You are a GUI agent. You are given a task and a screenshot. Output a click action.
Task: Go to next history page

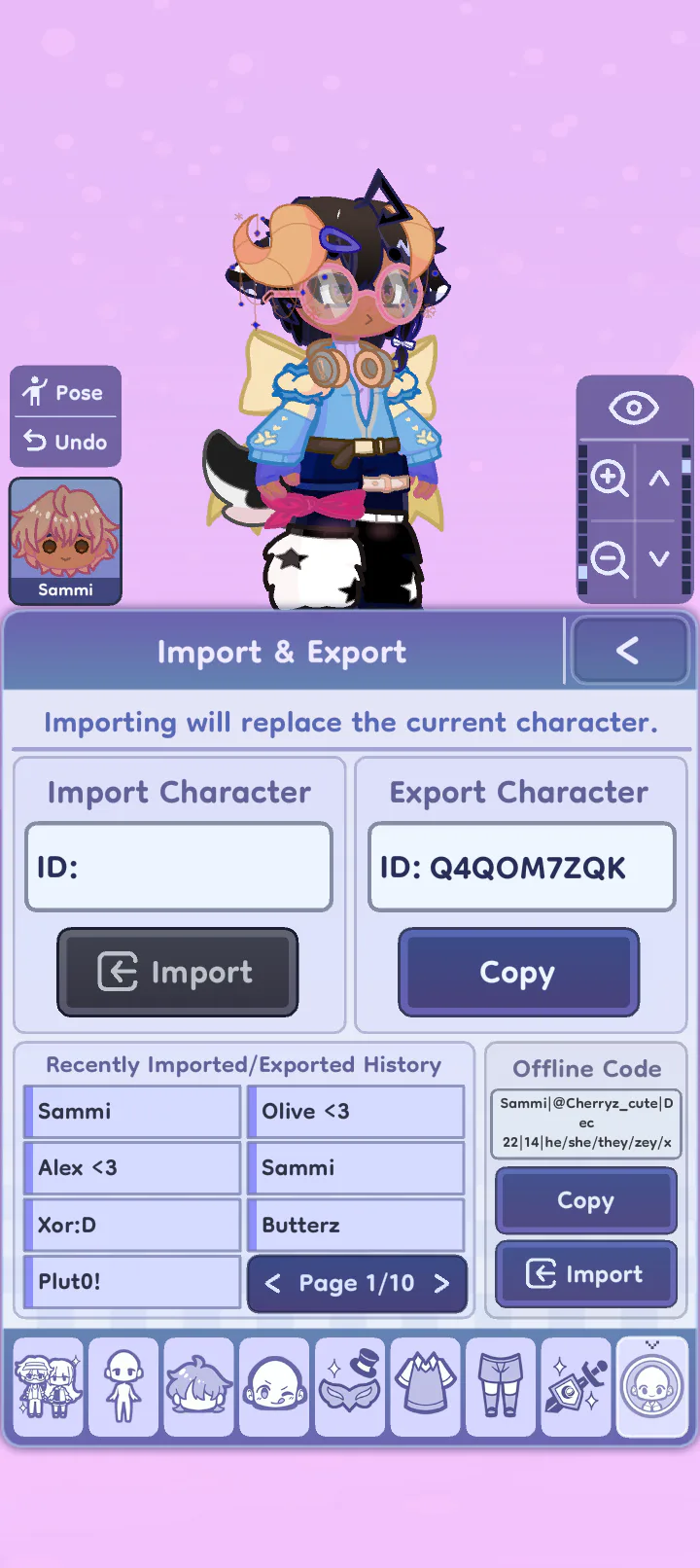click(x=441, y=1284)
